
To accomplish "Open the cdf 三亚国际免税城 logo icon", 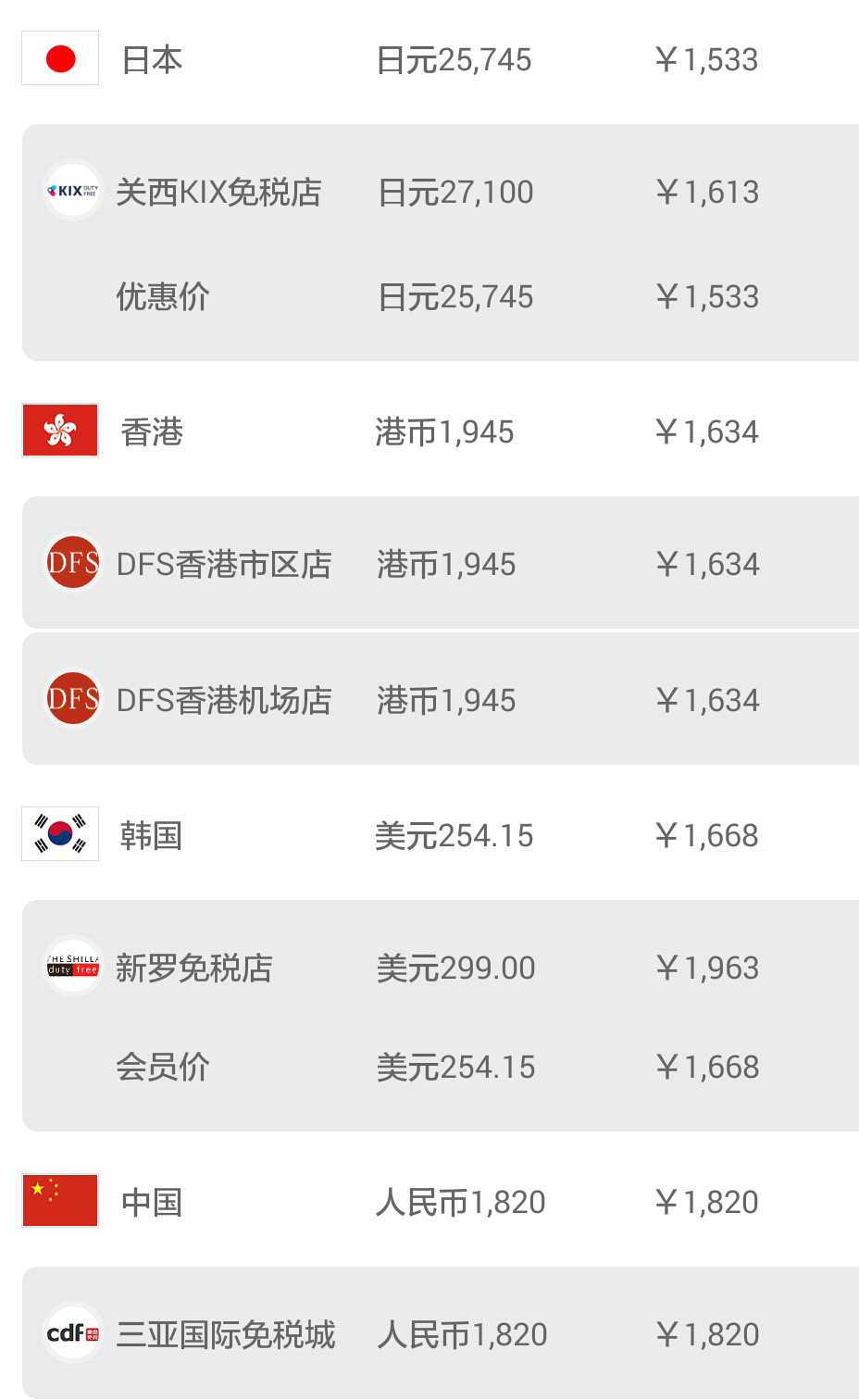I will [x=72, y=1334].
